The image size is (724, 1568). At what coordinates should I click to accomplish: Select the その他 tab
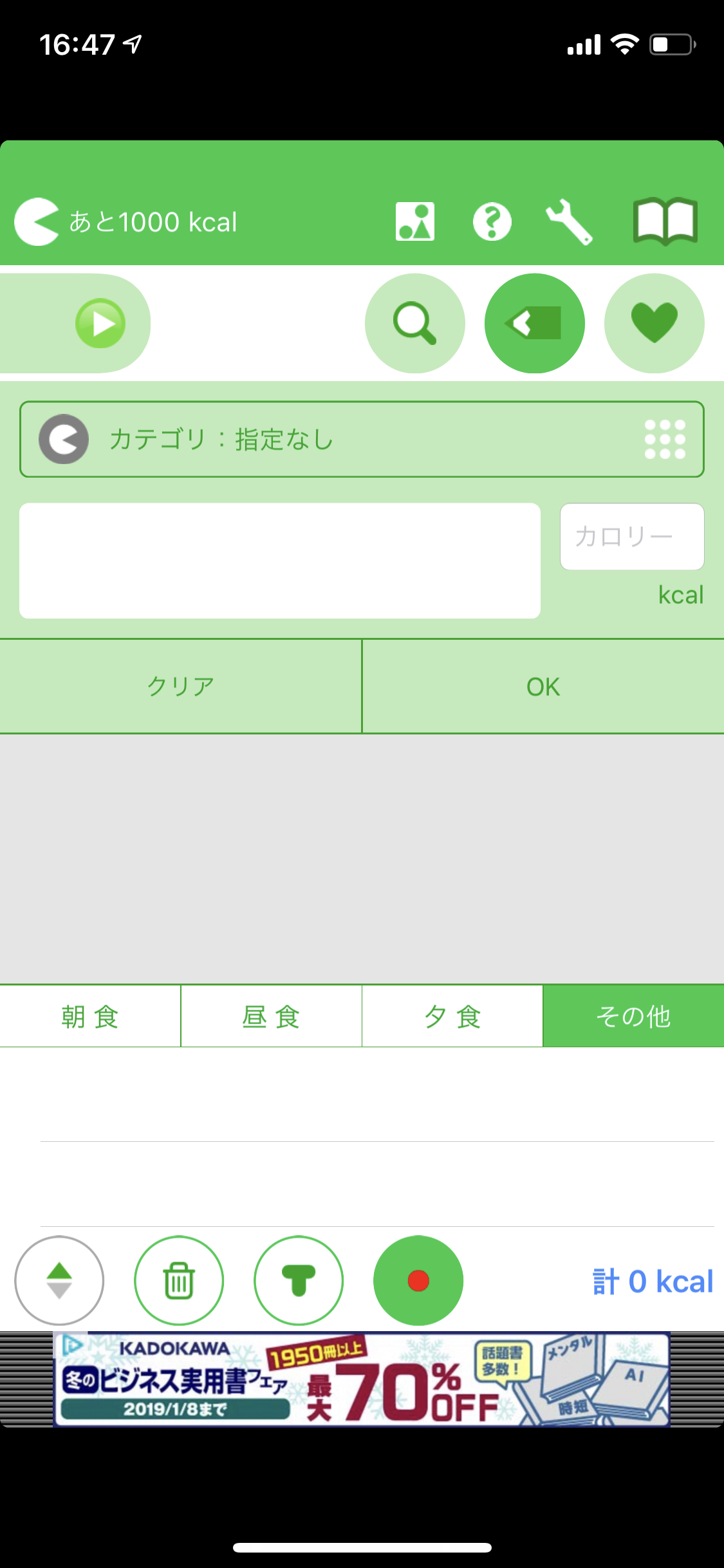[x=634, y=1016]
